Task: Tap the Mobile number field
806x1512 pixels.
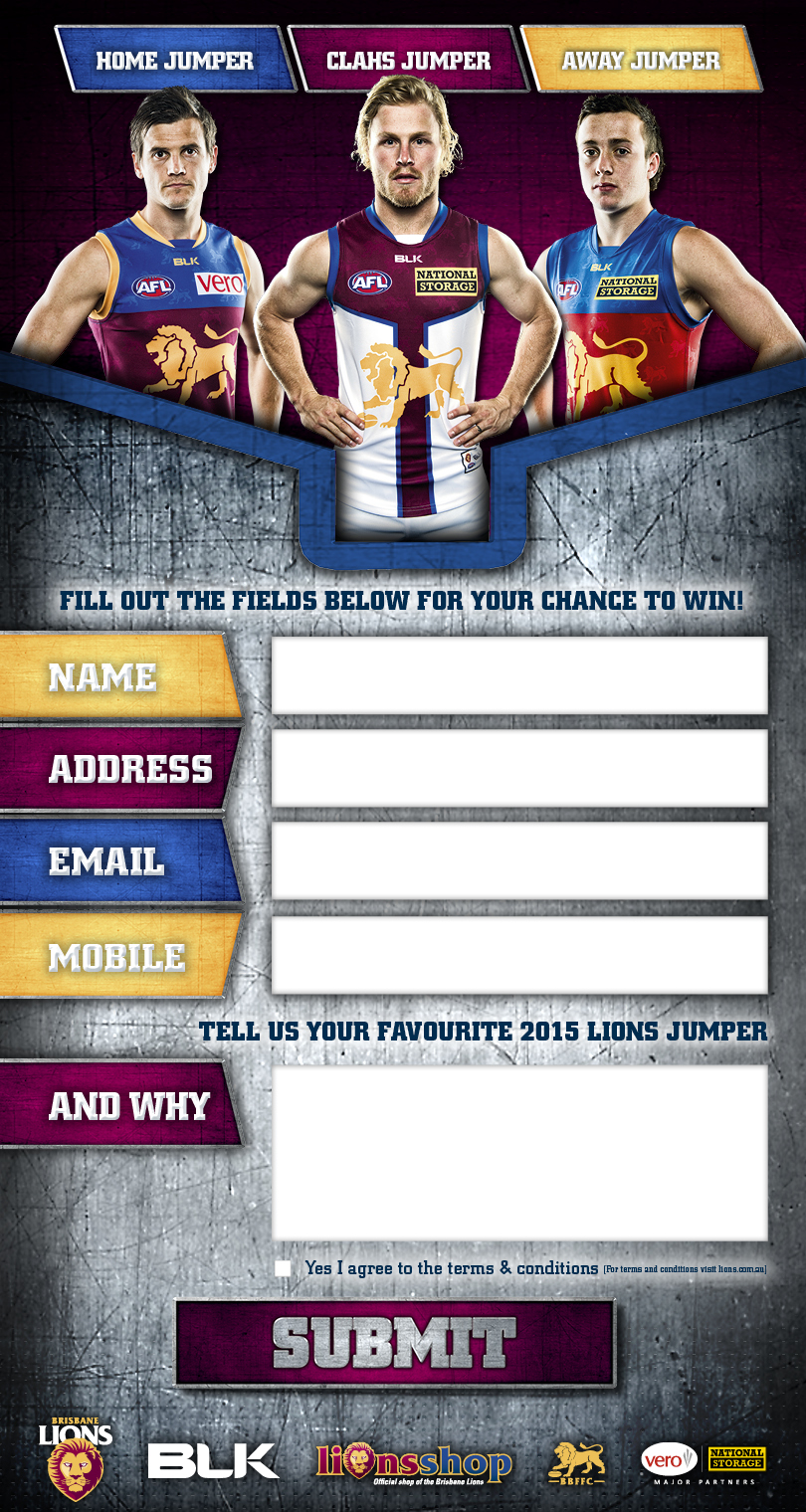Action: [519, 954]
